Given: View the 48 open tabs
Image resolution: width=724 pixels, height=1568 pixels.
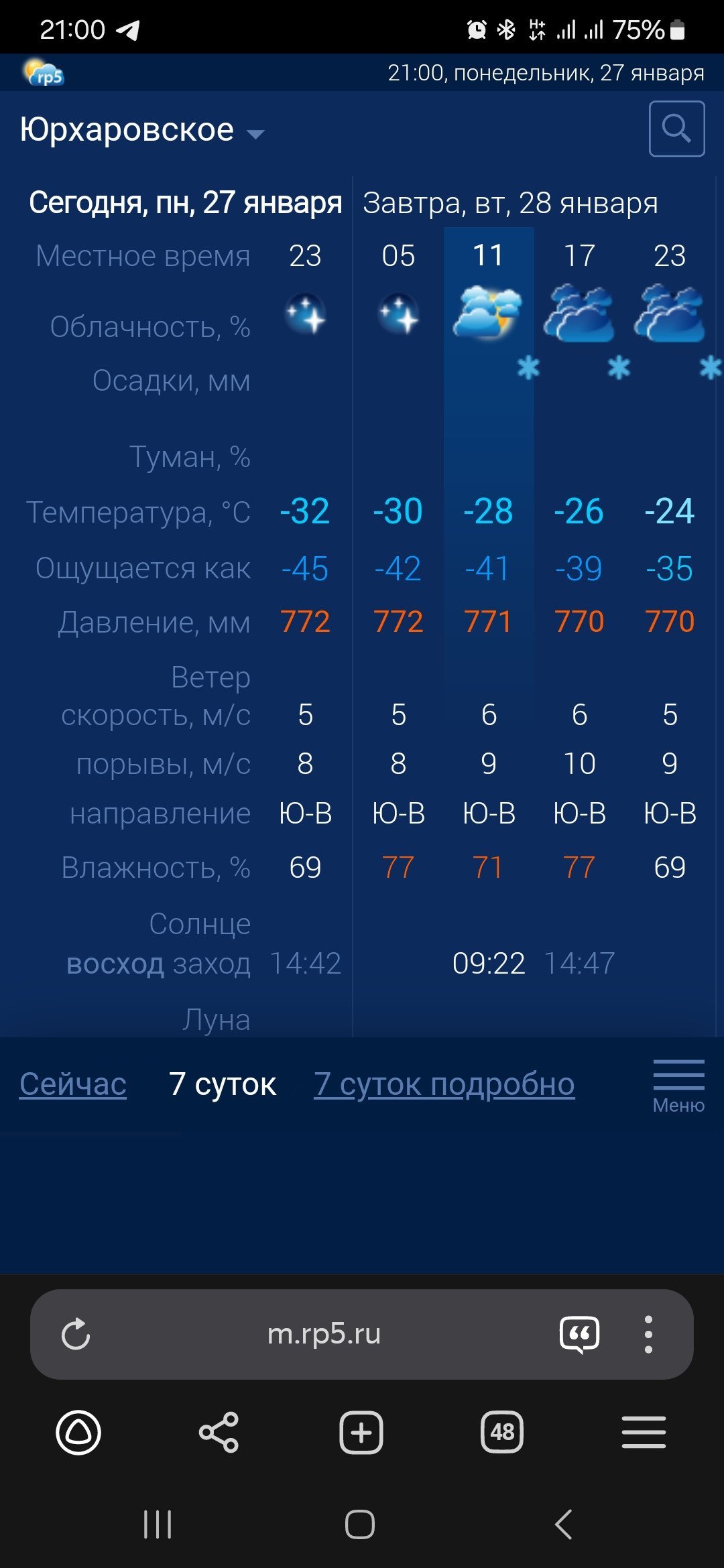Looking at the screenshot, I should coord(502,1433).
